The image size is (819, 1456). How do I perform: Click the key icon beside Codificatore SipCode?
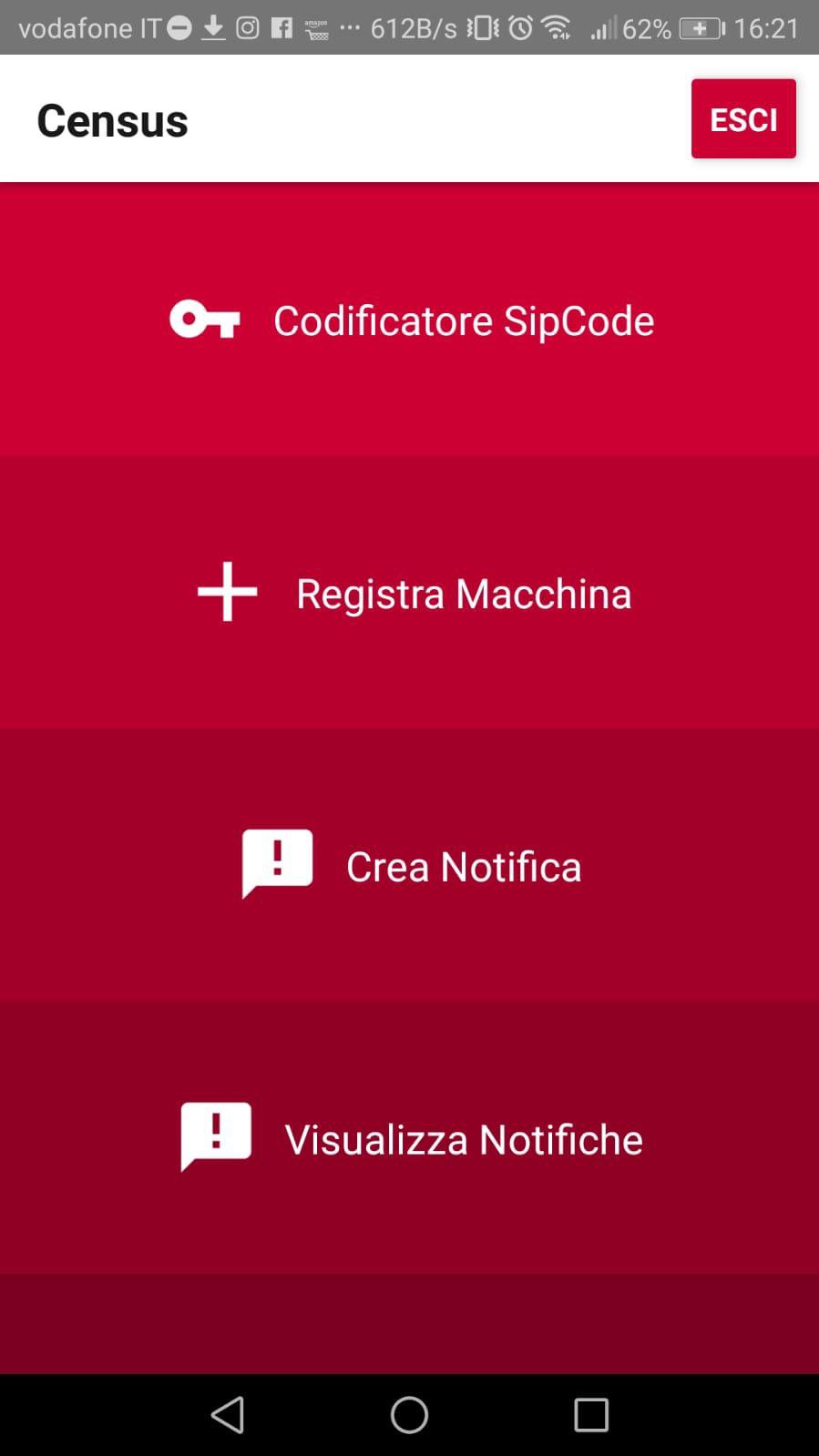pyautogui.click(x=204, y=320)
